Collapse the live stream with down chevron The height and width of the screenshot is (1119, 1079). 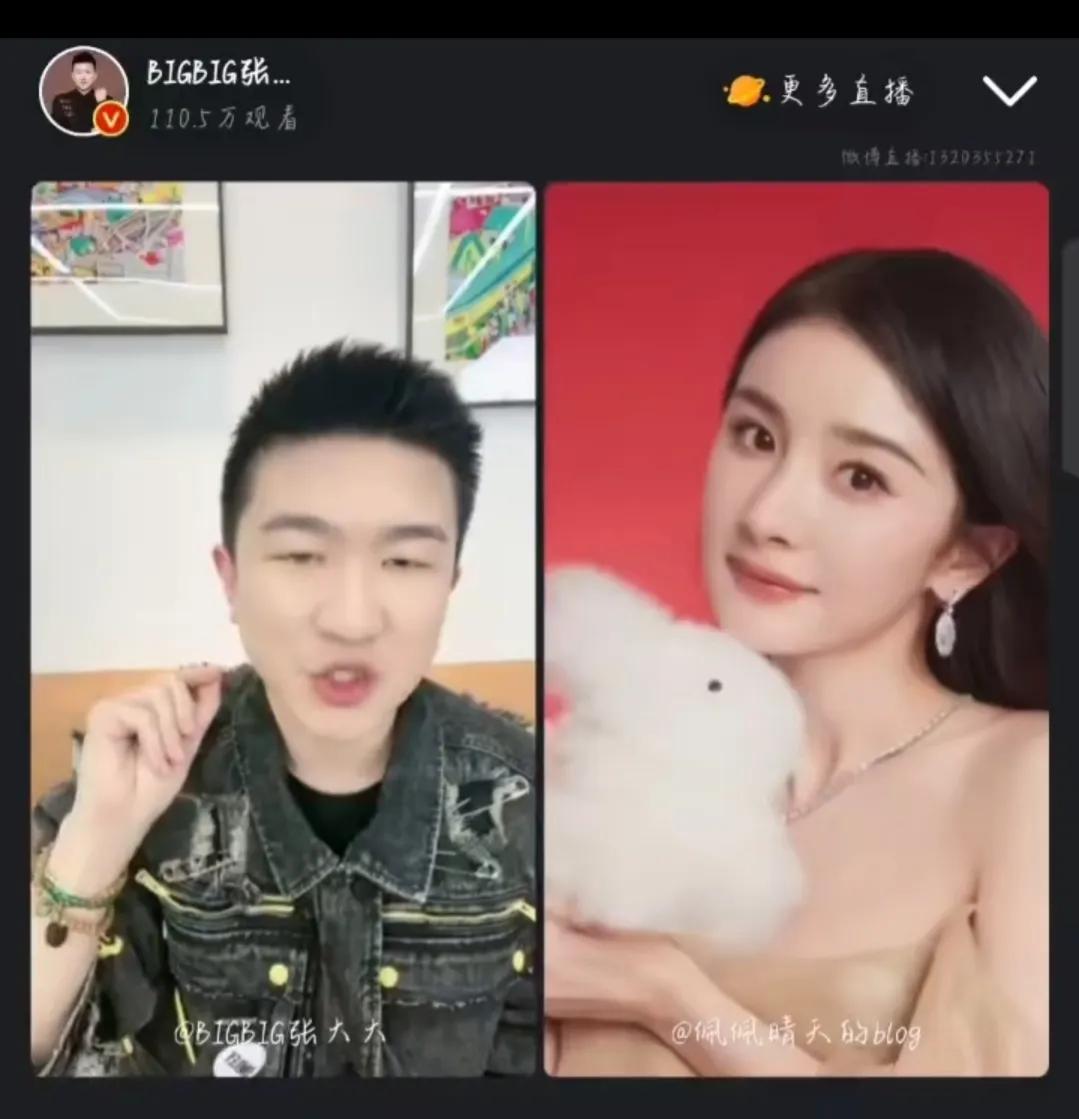pos(1009,91)
